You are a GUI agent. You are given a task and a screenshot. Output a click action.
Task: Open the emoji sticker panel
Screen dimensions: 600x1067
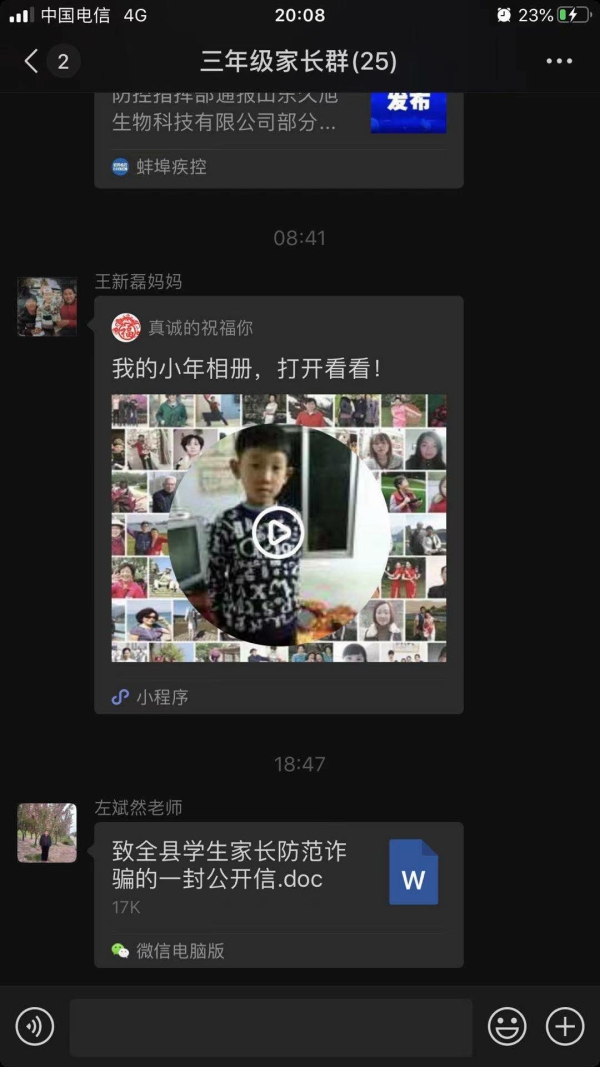coord(507,1026)
